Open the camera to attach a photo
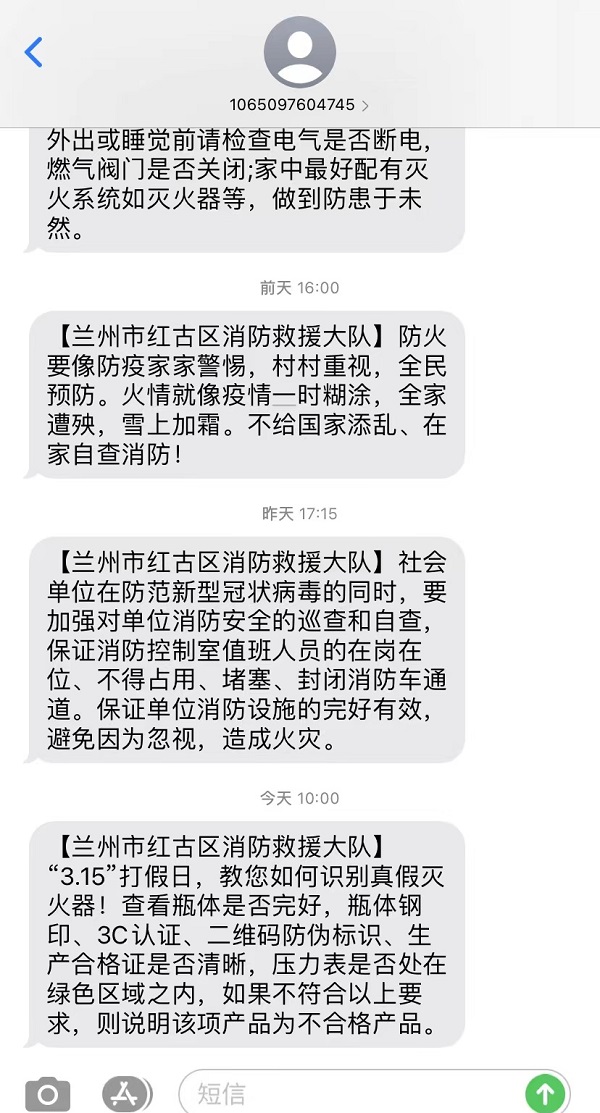Viewport: 600px width, 1113px height. point(47,1092)
